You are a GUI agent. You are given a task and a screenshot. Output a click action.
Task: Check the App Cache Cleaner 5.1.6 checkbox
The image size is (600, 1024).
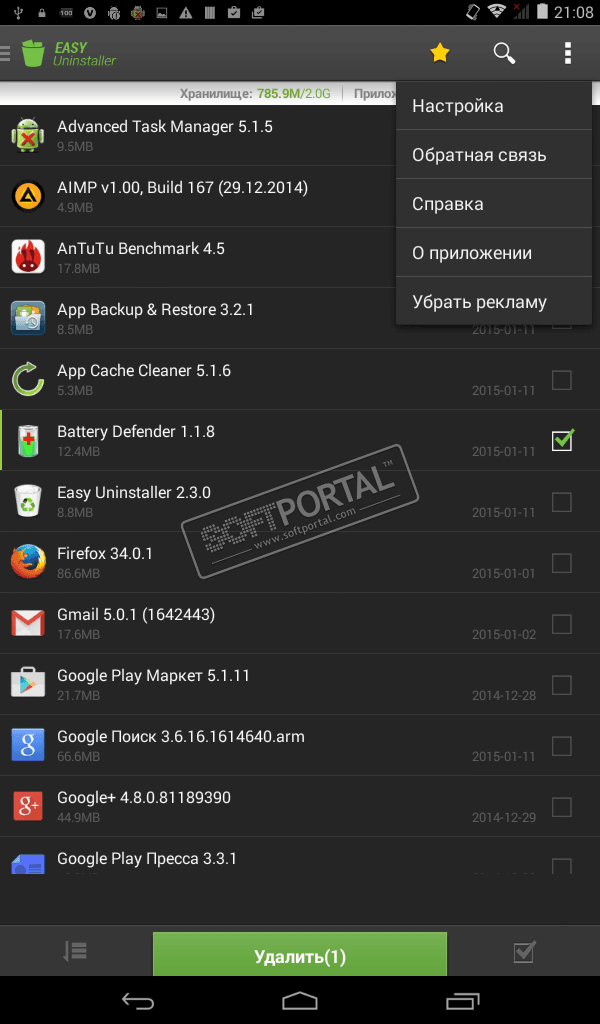tap(562, 379)
